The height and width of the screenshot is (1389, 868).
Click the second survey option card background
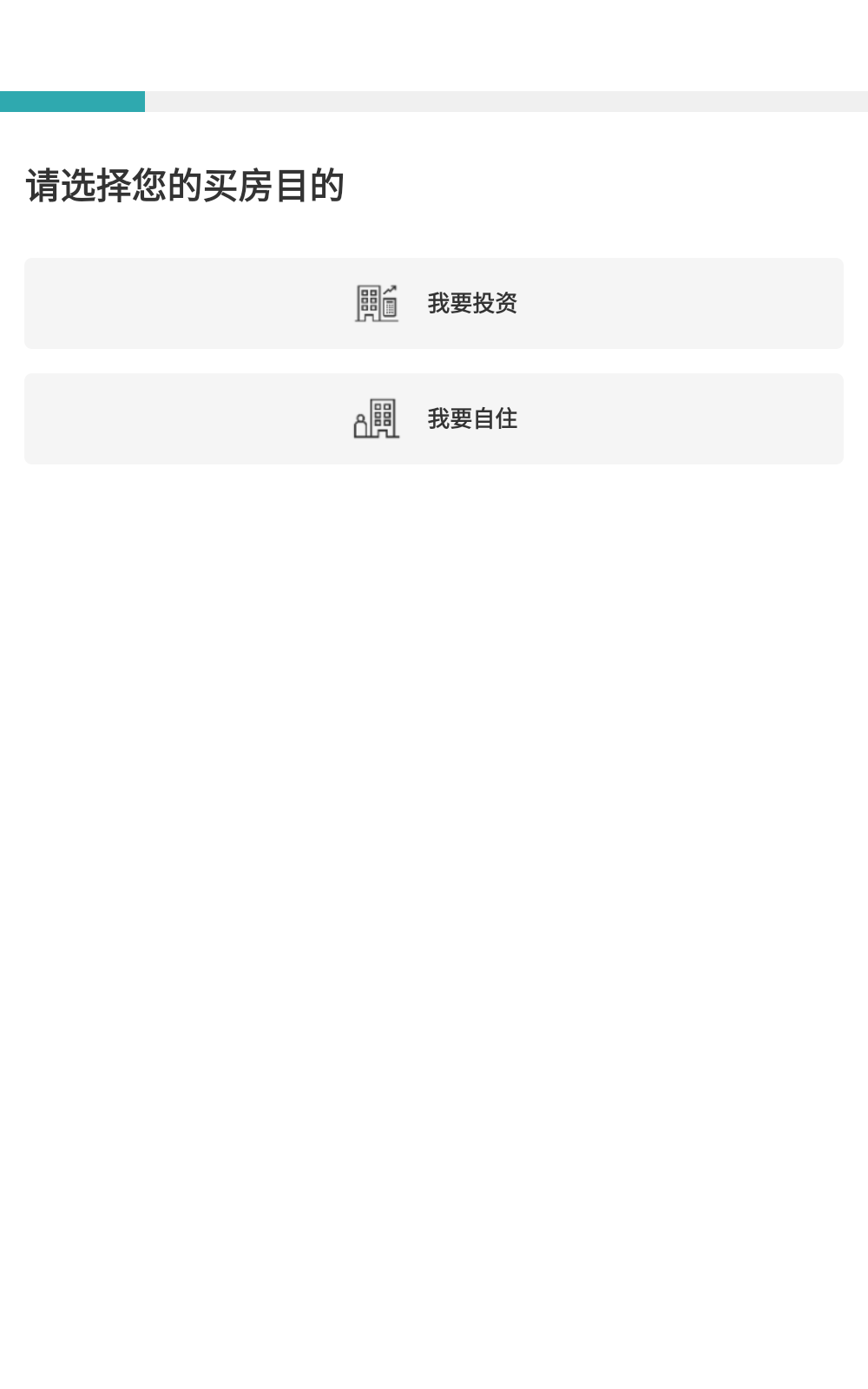[174, 418]
